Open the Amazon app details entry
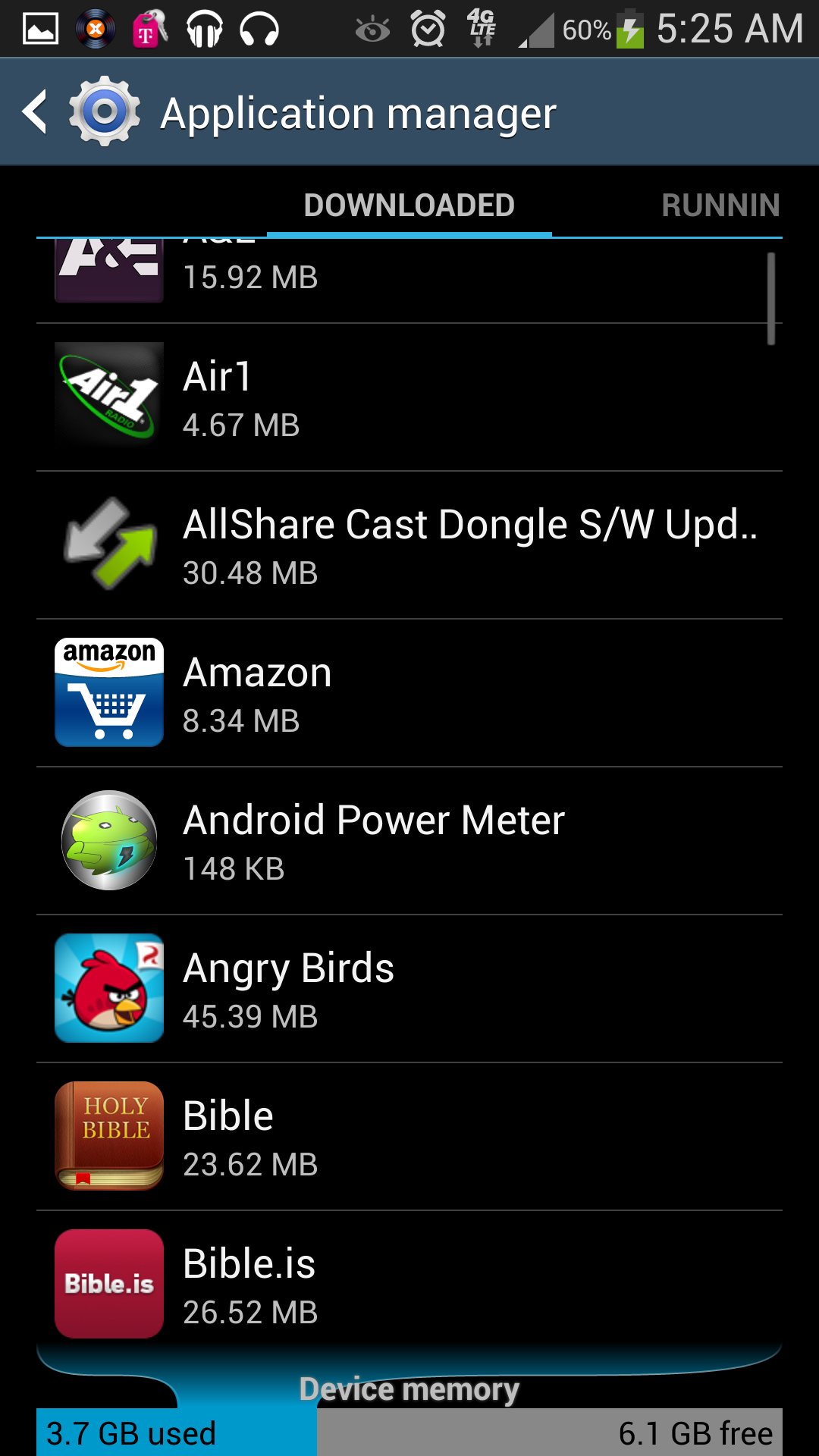Image resolution: width=819 pixels, height=1456 pixels. 409,692
